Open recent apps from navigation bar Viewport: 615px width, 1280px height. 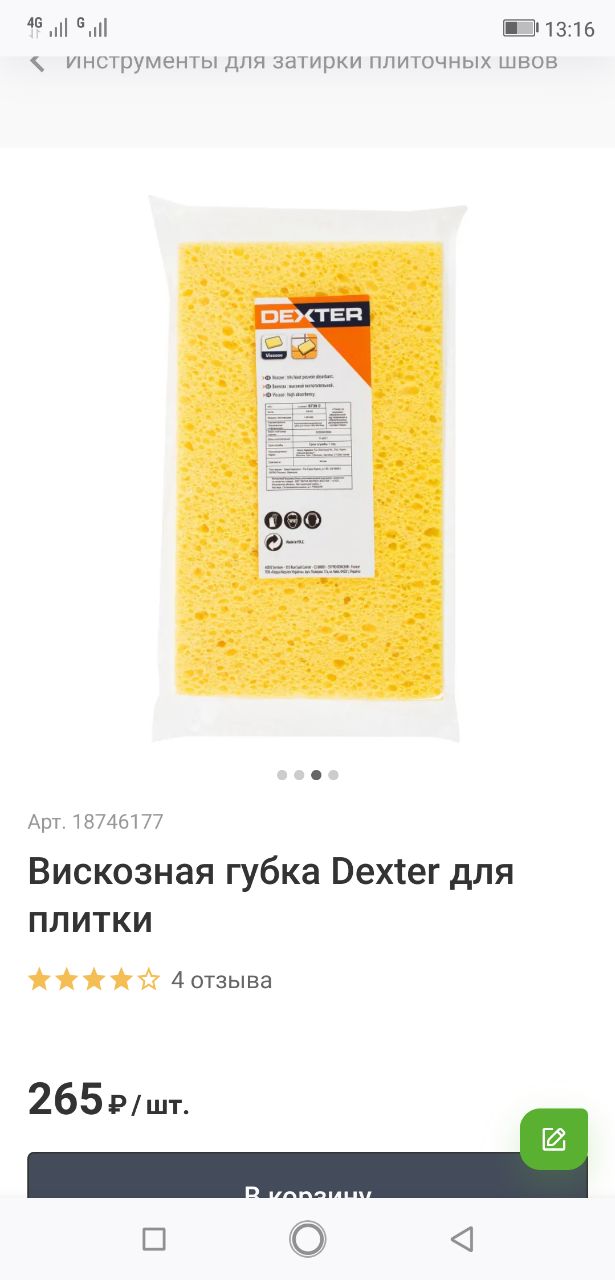click(154, 1240)
